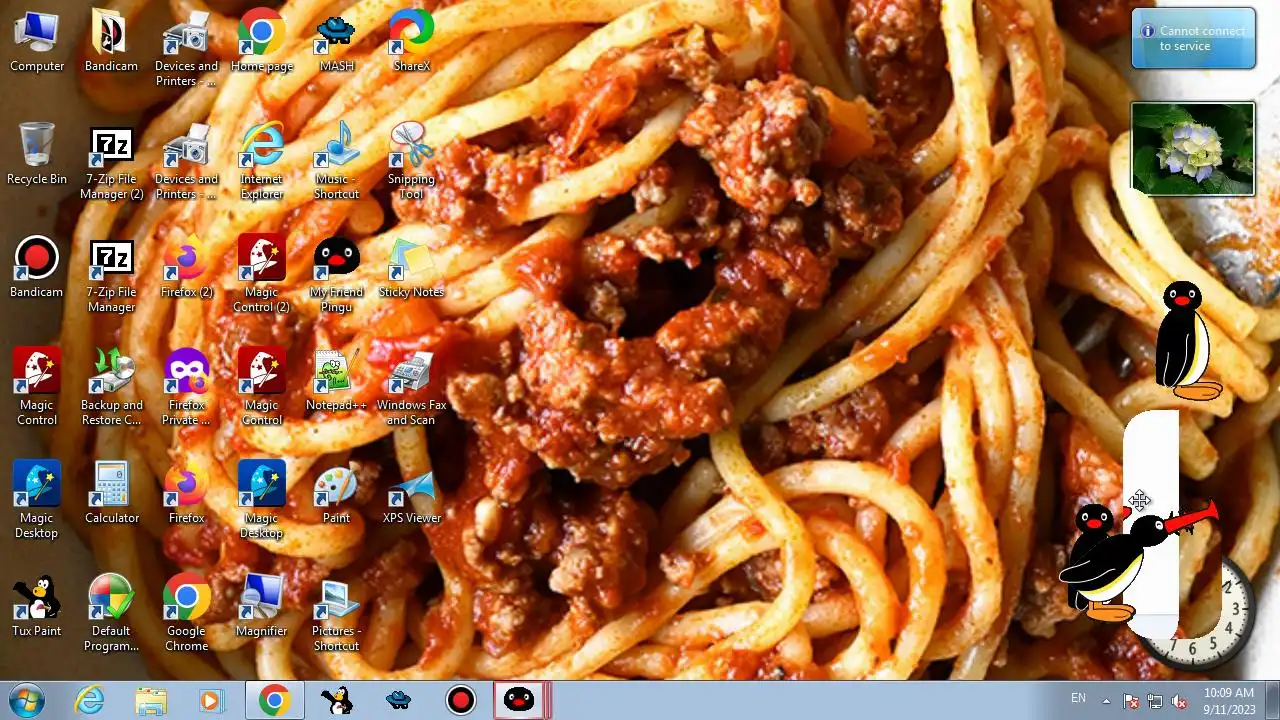The image size is (1280, 720).
Task: Open Sticky Notes
Action: click(411, 259)
